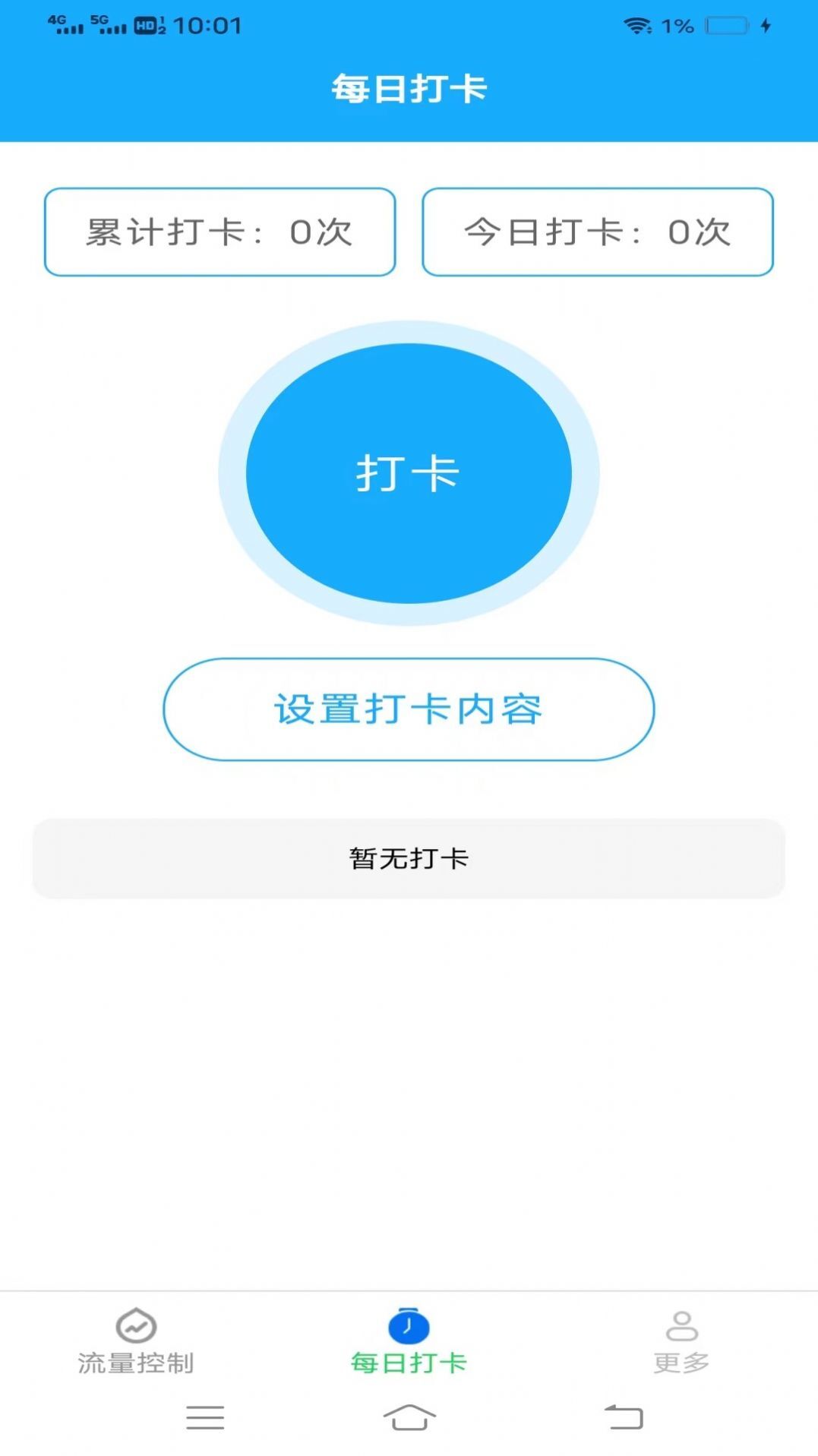Tap the 累计打卡 counter box
The height and width of the screenshot is (1456, 818).
pos(220,232)
